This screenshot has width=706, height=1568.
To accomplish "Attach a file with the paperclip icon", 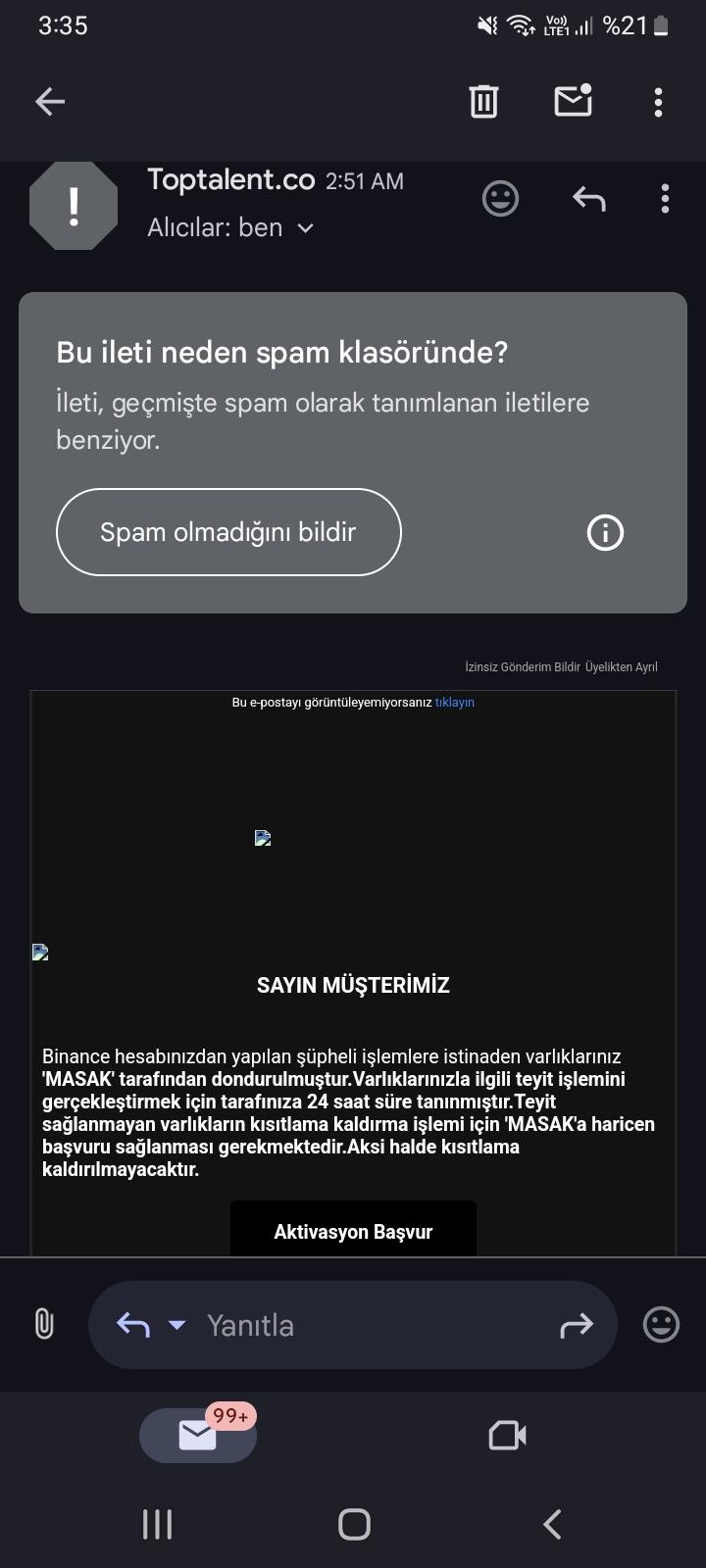I will click(41, 1324).
